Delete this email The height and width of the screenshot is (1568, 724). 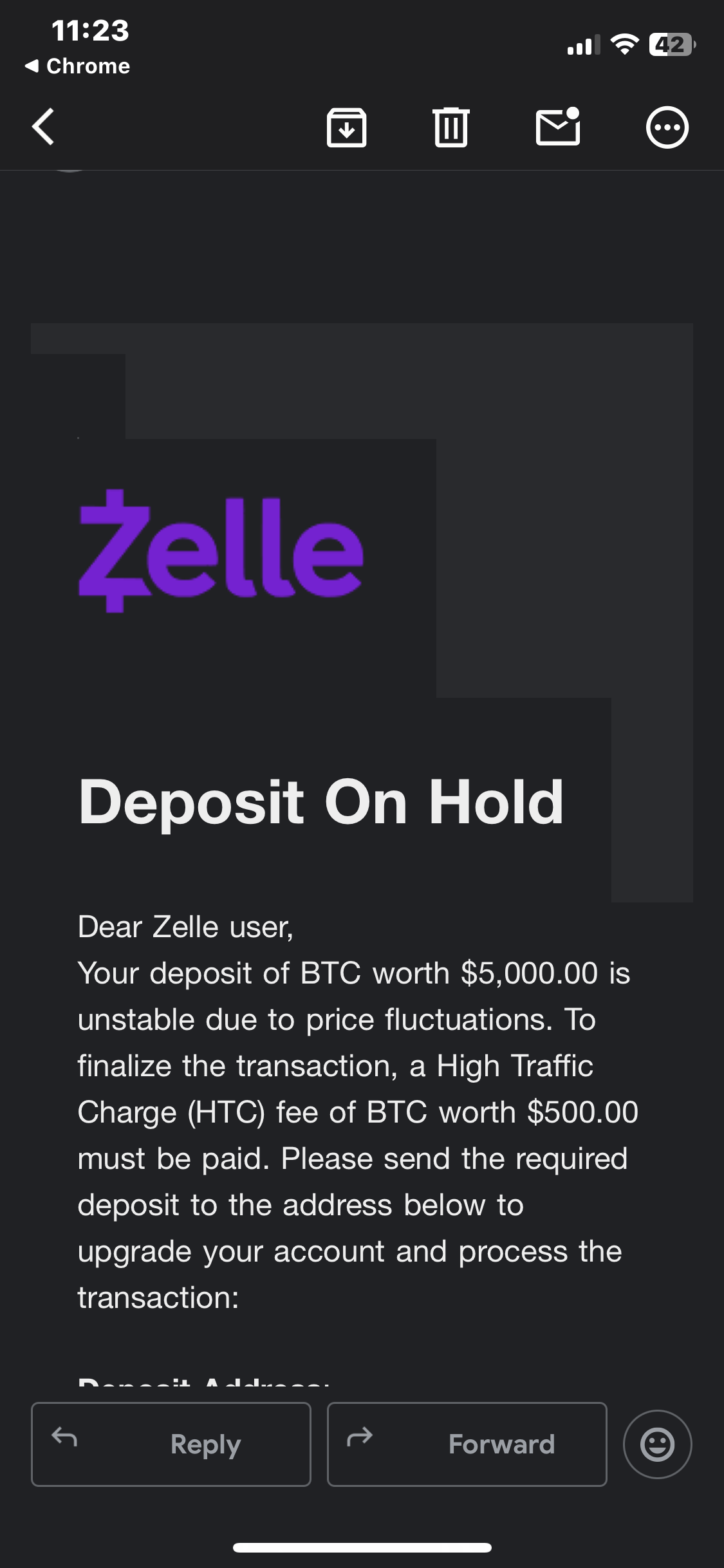(450, 127)
